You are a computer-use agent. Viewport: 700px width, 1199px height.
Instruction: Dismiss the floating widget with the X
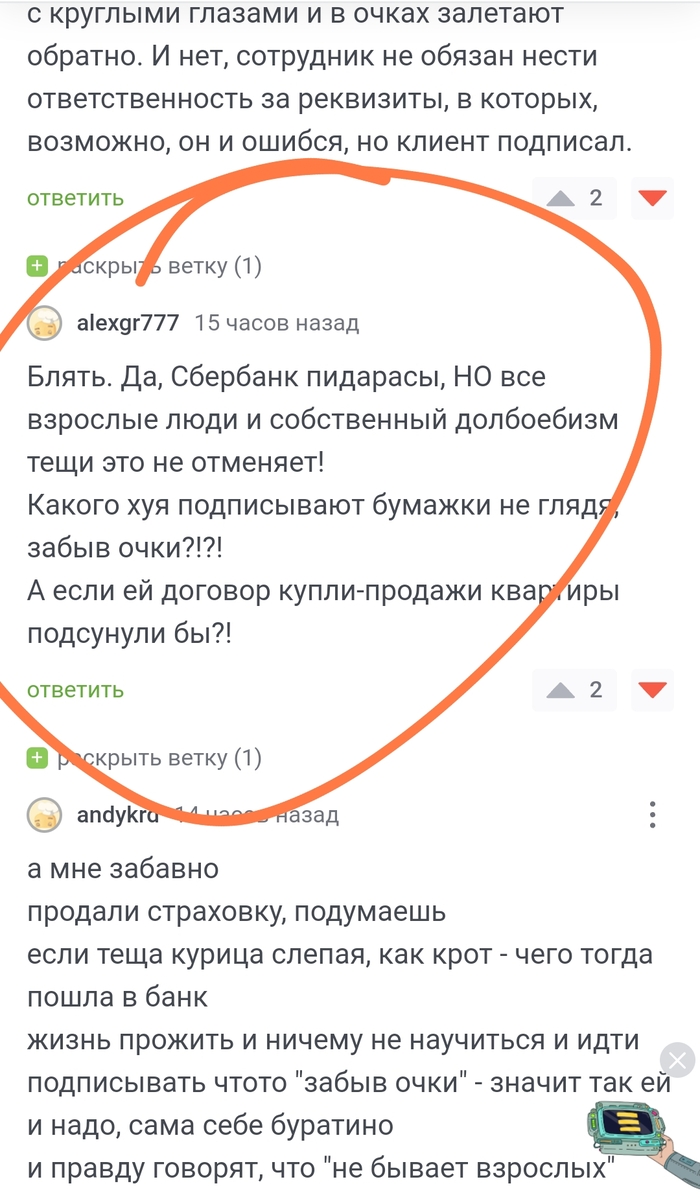678,1061
